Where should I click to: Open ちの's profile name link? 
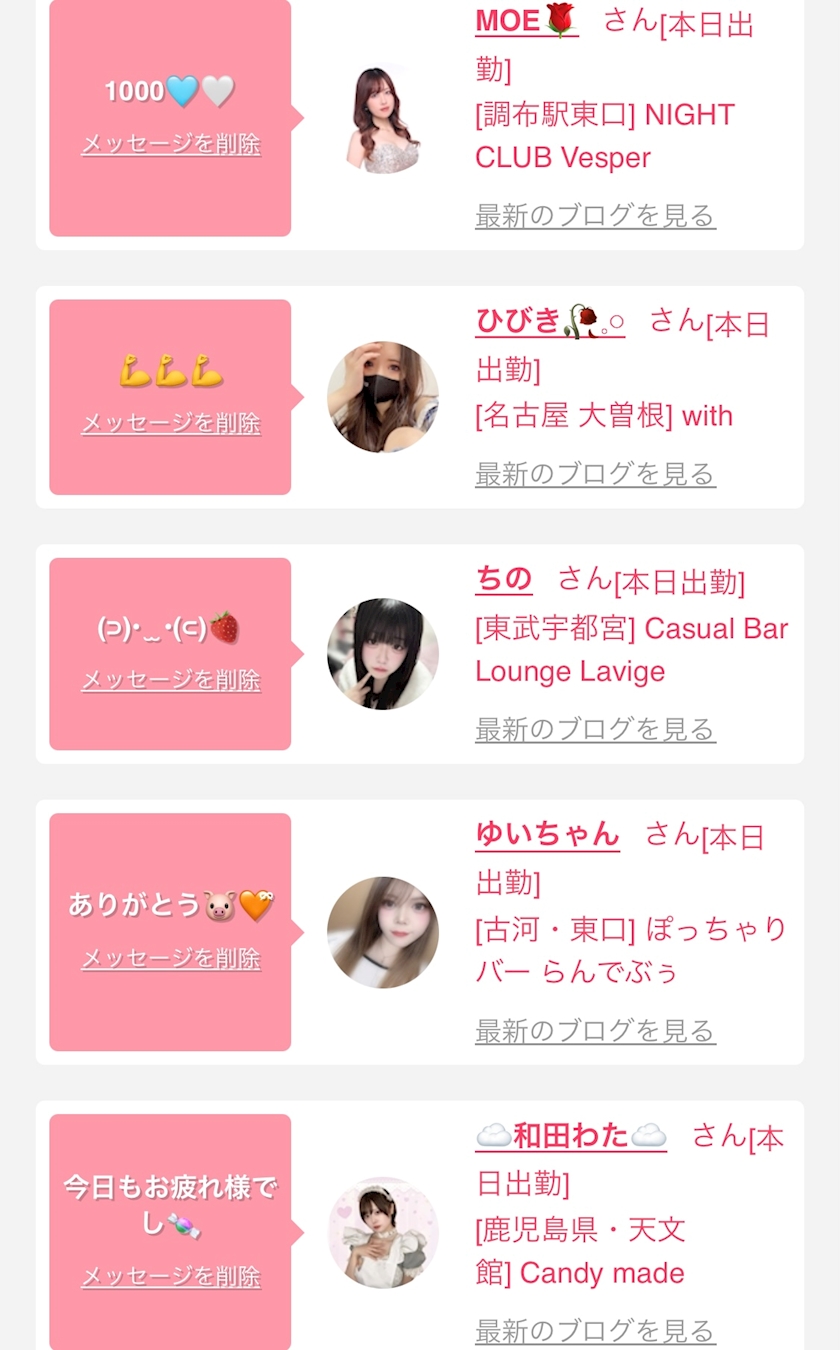coord(504,579)
